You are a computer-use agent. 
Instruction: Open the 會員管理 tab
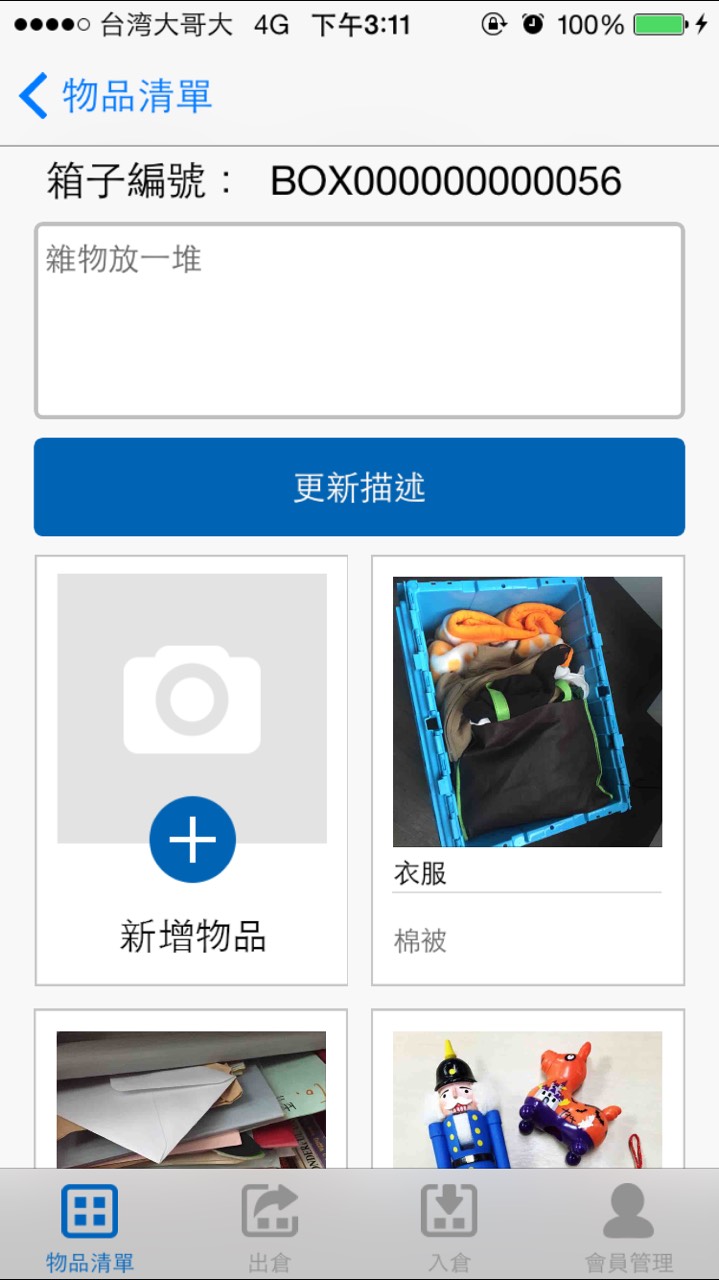tap(628, 1228)
